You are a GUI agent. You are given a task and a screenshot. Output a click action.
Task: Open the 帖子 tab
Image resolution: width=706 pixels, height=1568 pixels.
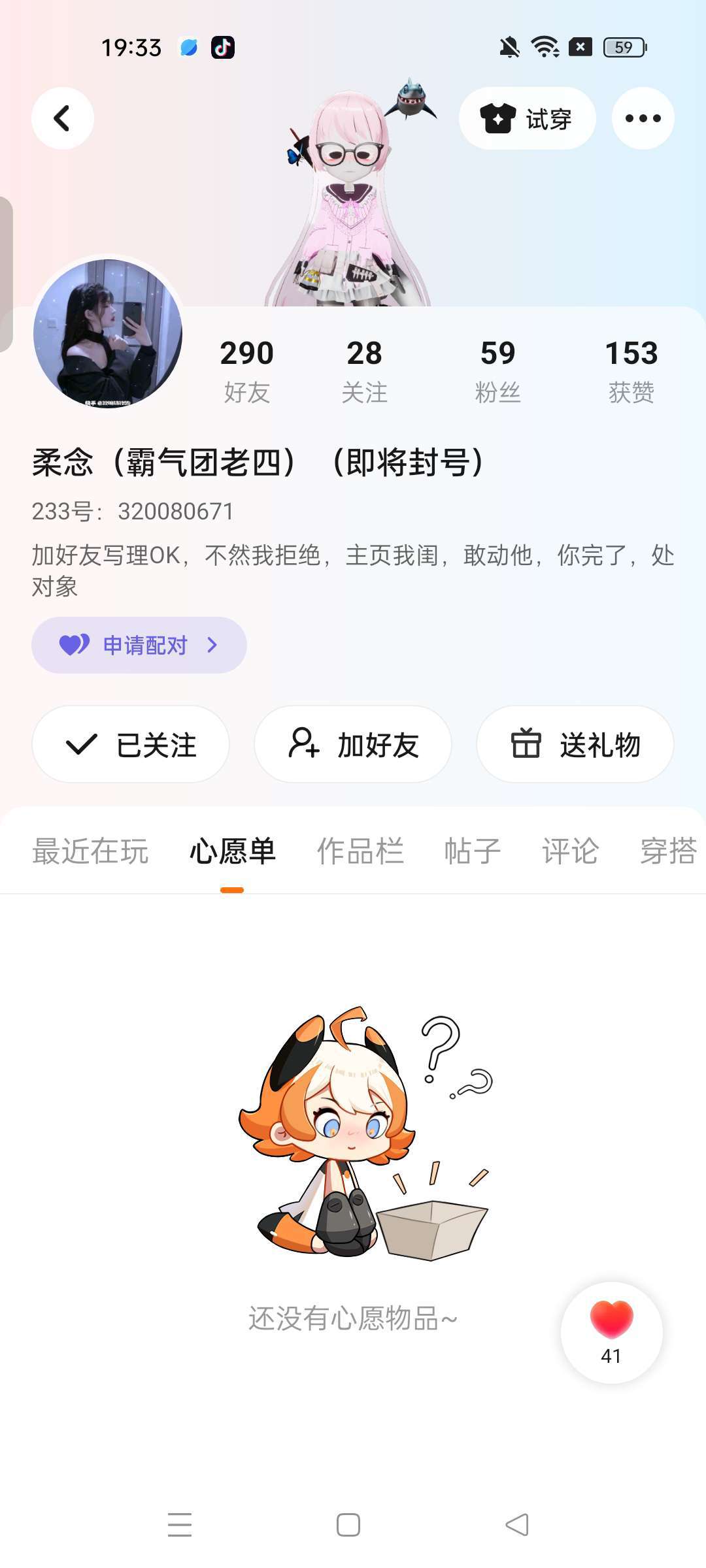click(472, 851)
